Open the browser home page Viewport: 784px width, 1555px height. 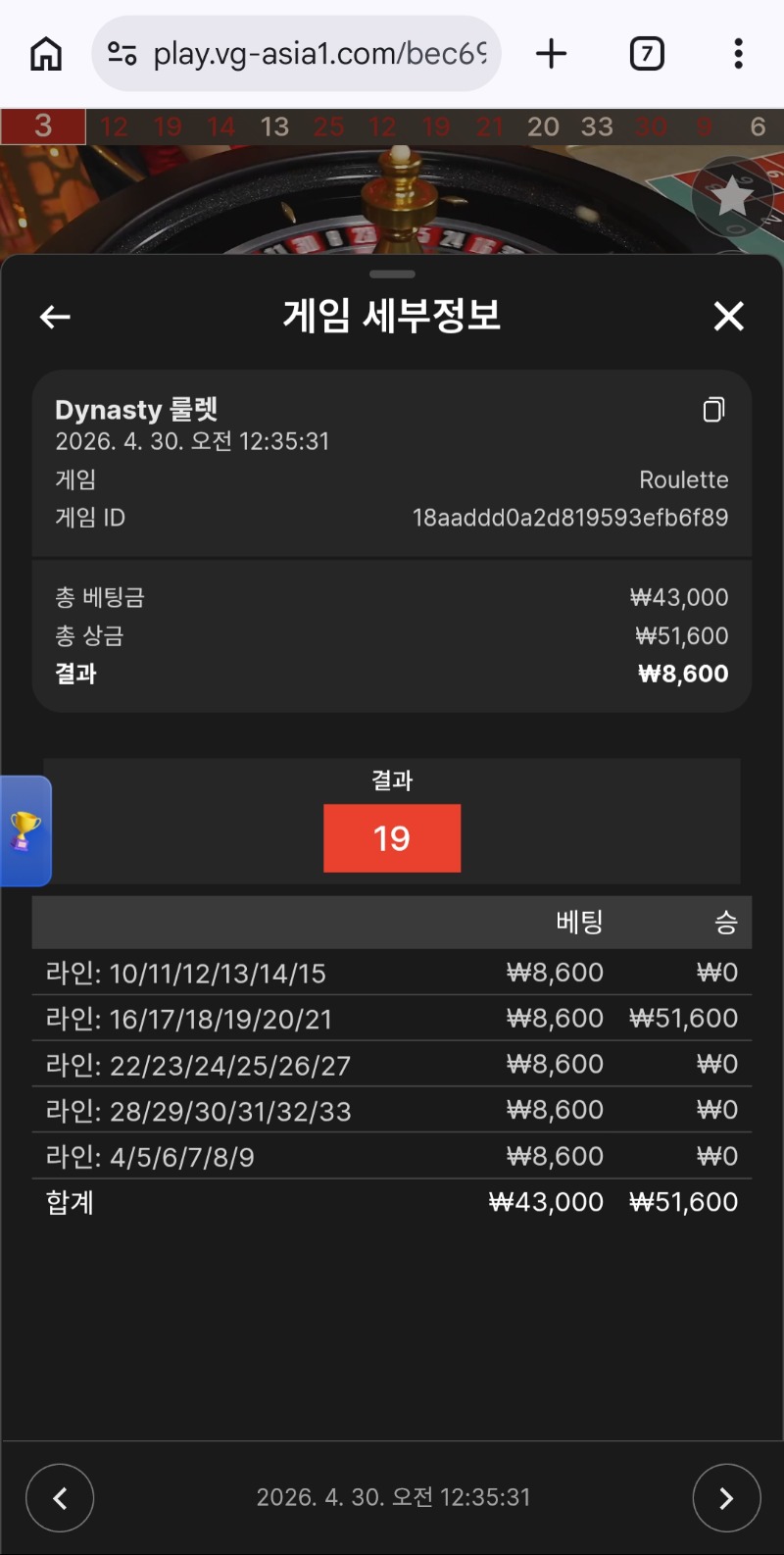tap(46, 54)
